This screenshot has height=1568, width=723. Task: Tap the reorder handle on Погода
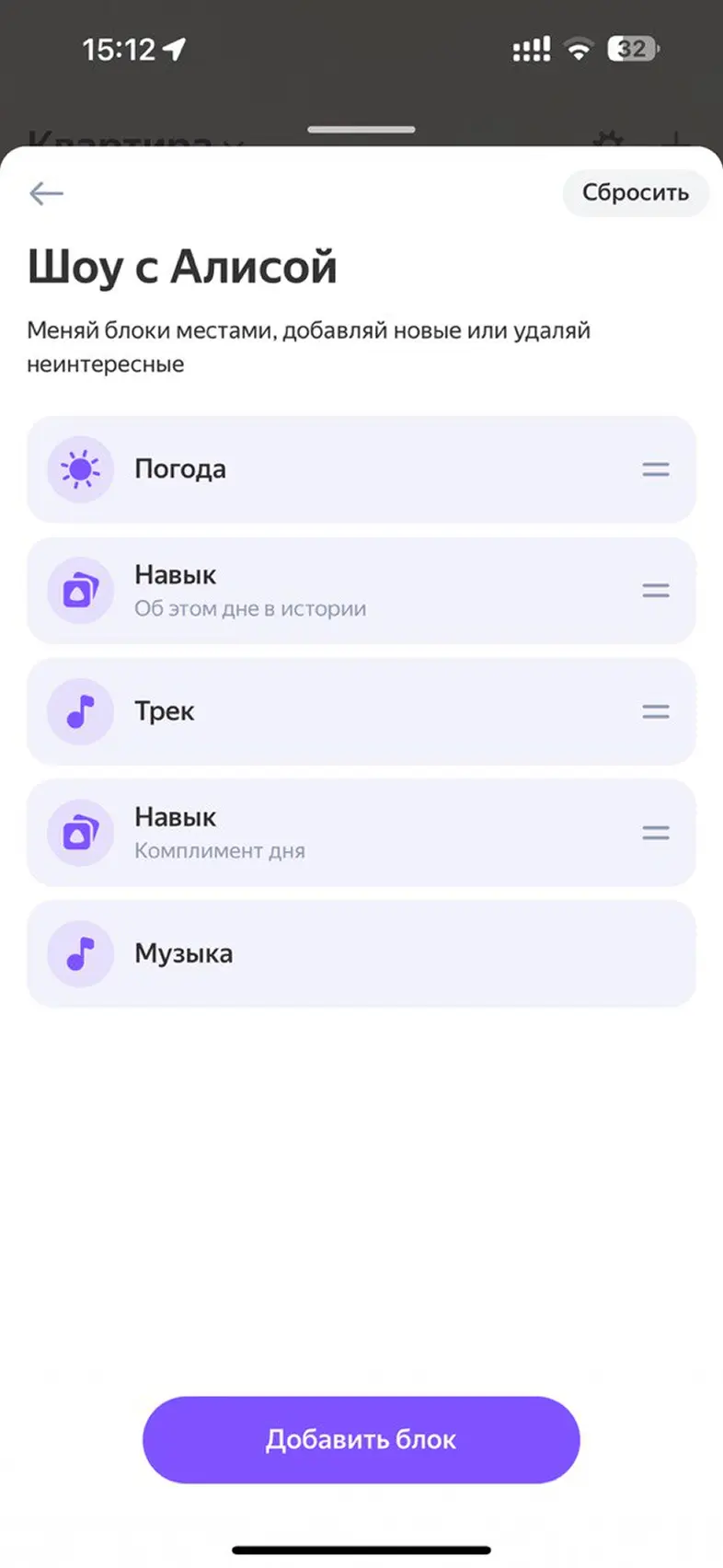[655, 469]
